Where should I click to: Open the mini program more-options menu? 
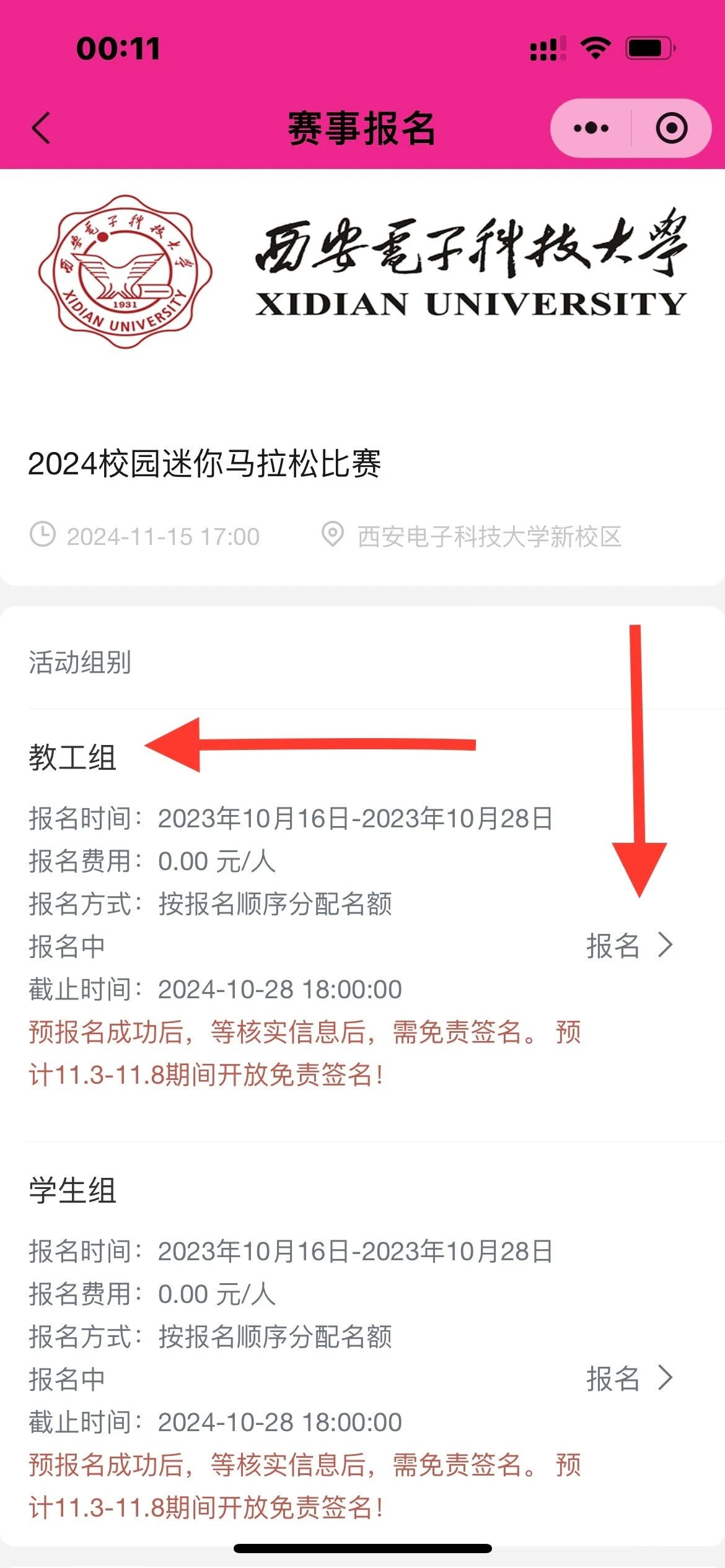coord(591,128)
